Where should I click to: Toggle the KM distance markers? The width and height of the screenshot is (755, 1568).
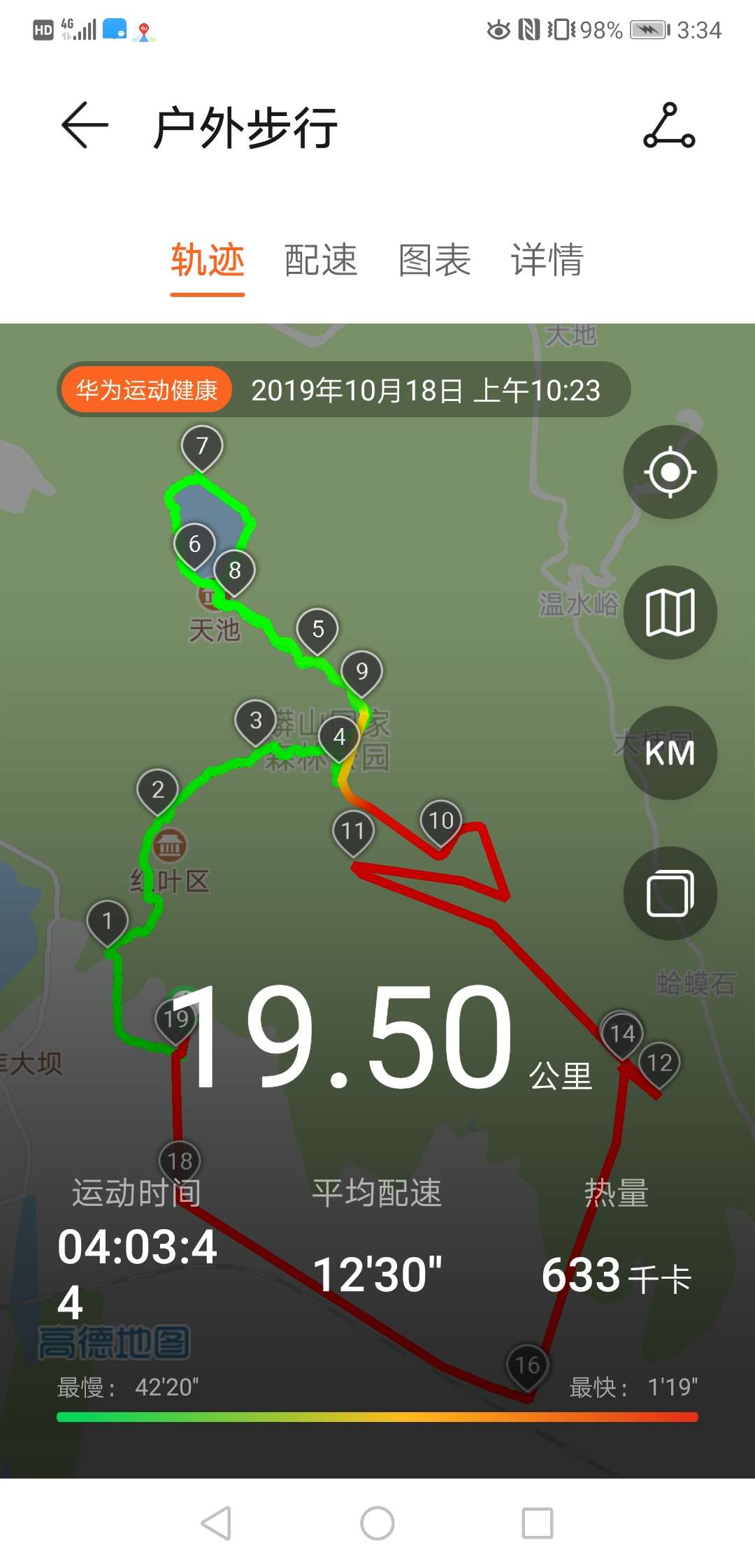click(670, 753)
